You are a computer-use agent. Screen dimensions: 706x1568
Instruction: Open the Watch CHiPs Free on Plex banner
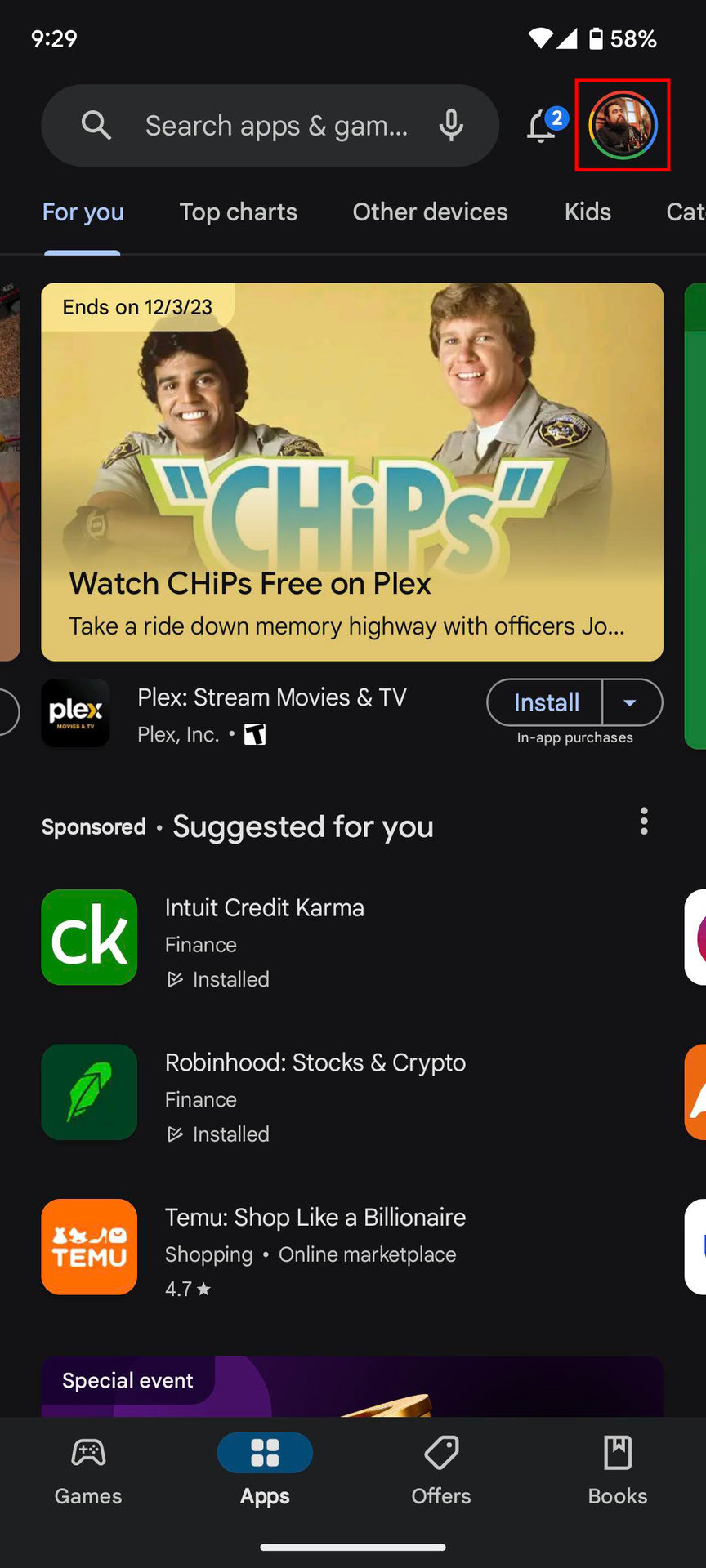351,471
